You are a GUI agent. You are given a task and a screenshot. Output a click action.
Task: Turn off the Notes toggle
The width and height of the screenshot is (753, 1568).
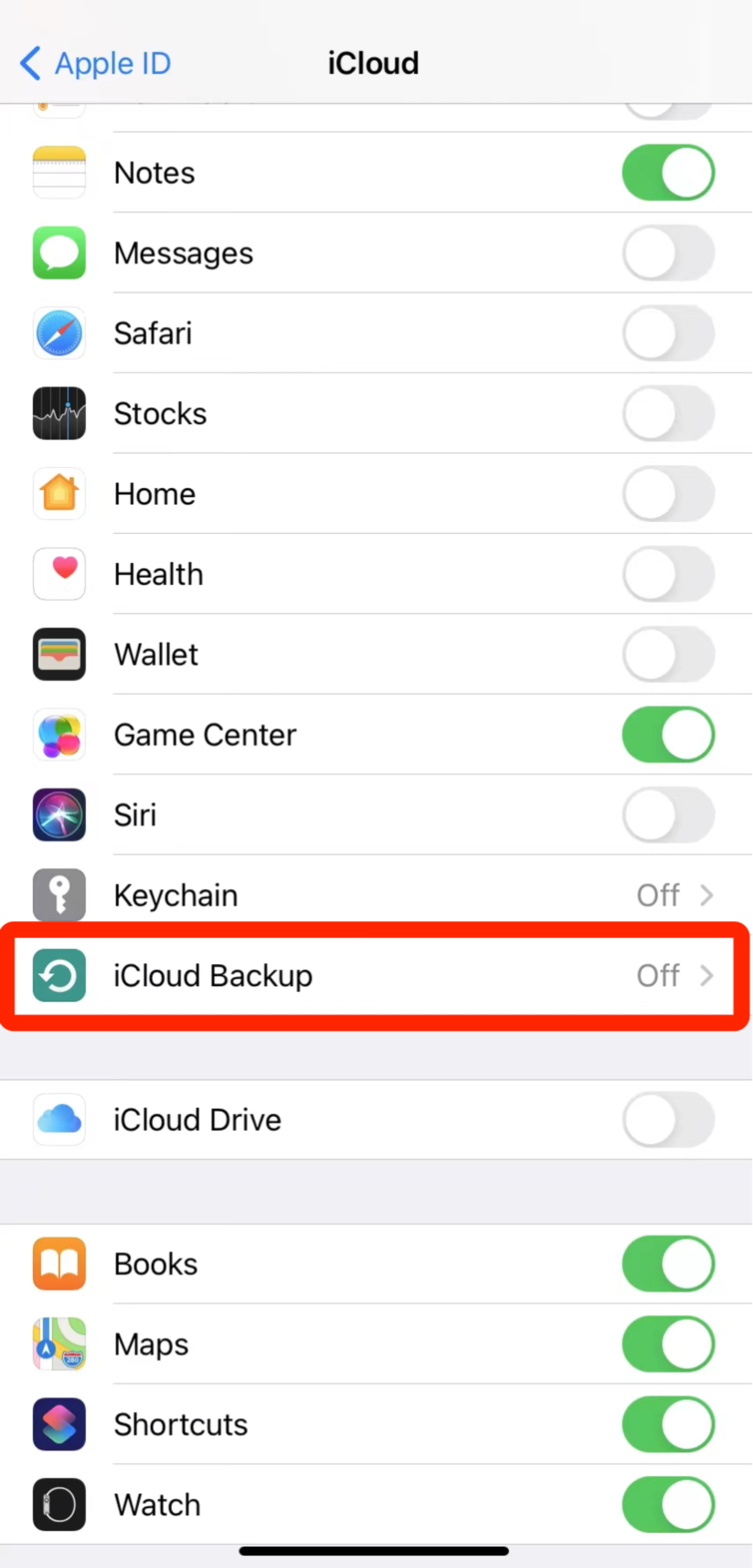coord(668,172)
